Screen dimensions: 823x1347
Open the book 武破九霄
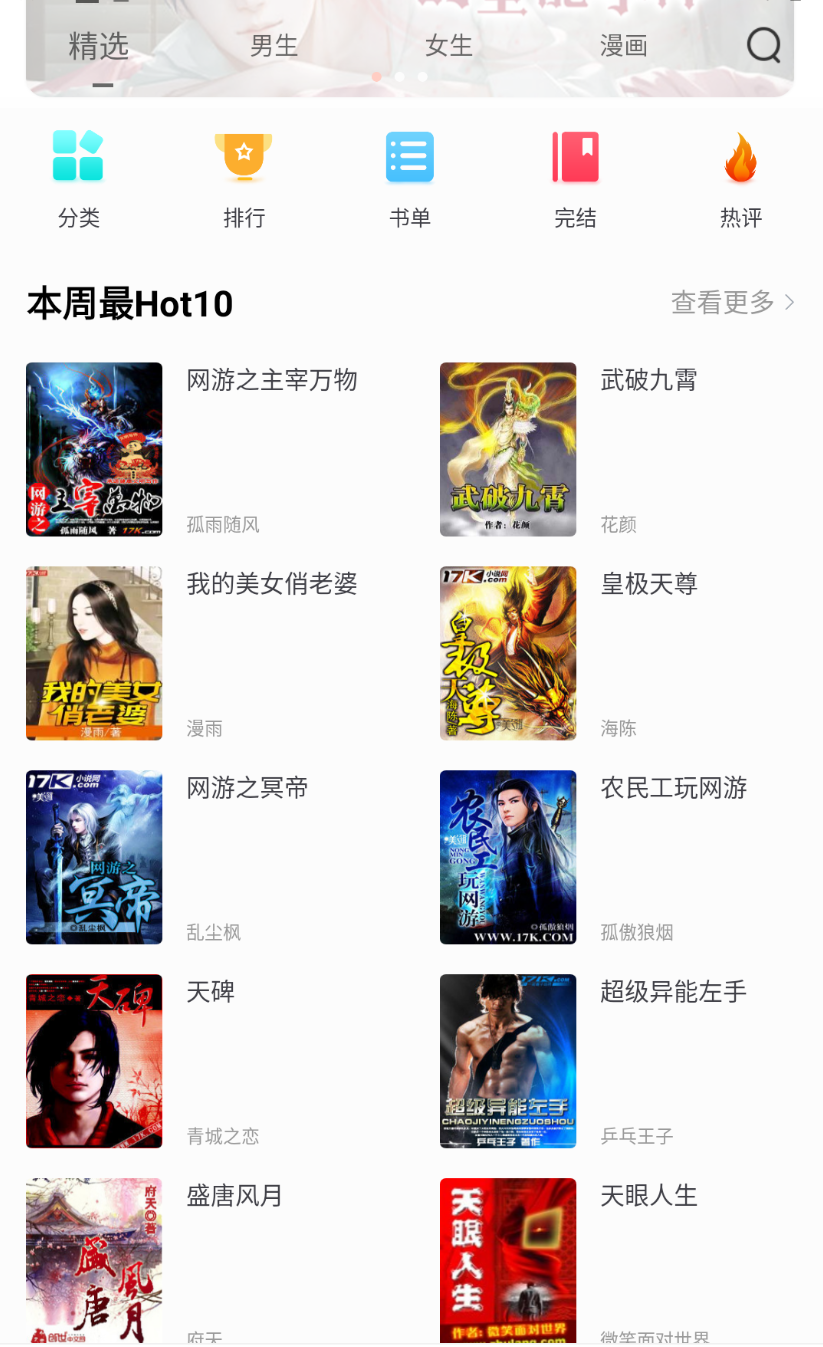pos(508,449)
